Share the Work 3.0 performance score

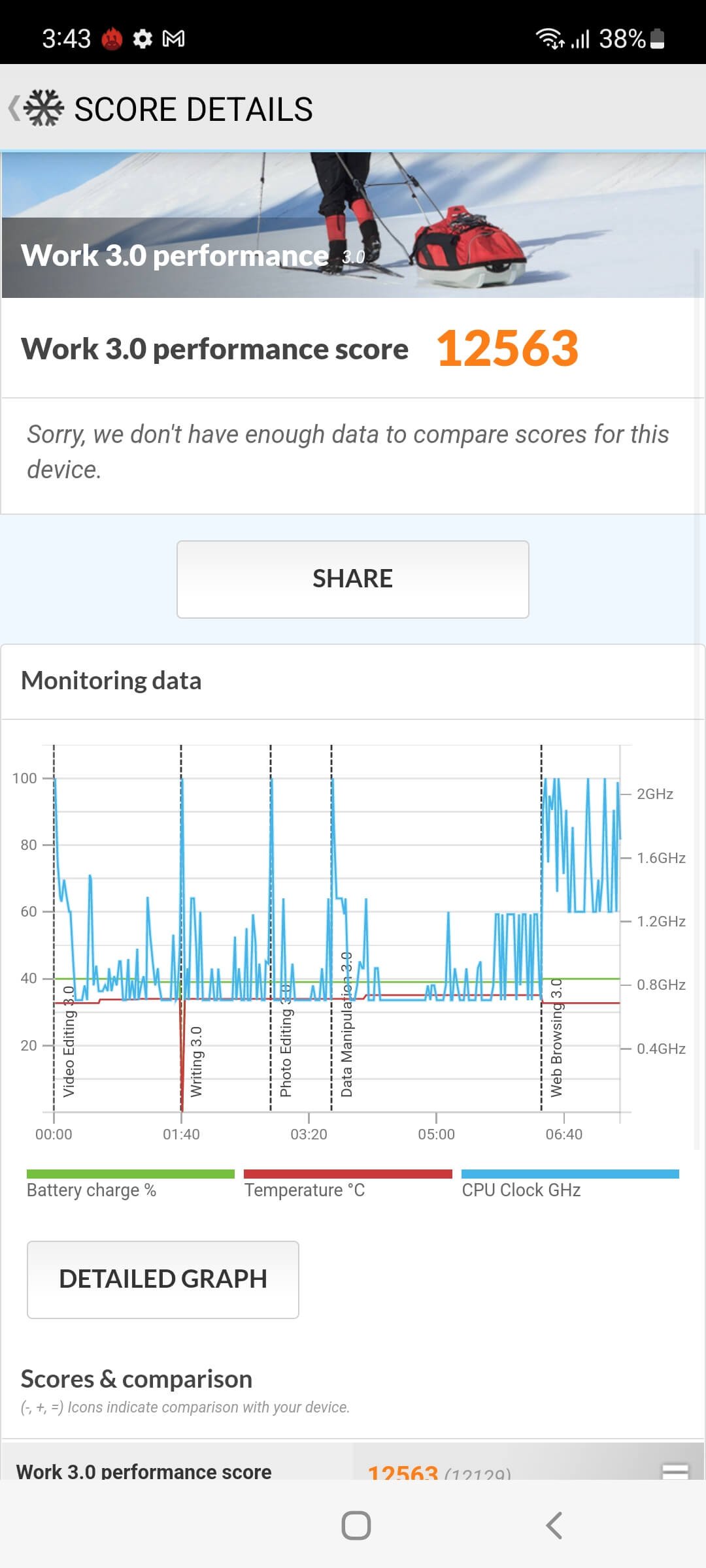pos(352,579)
